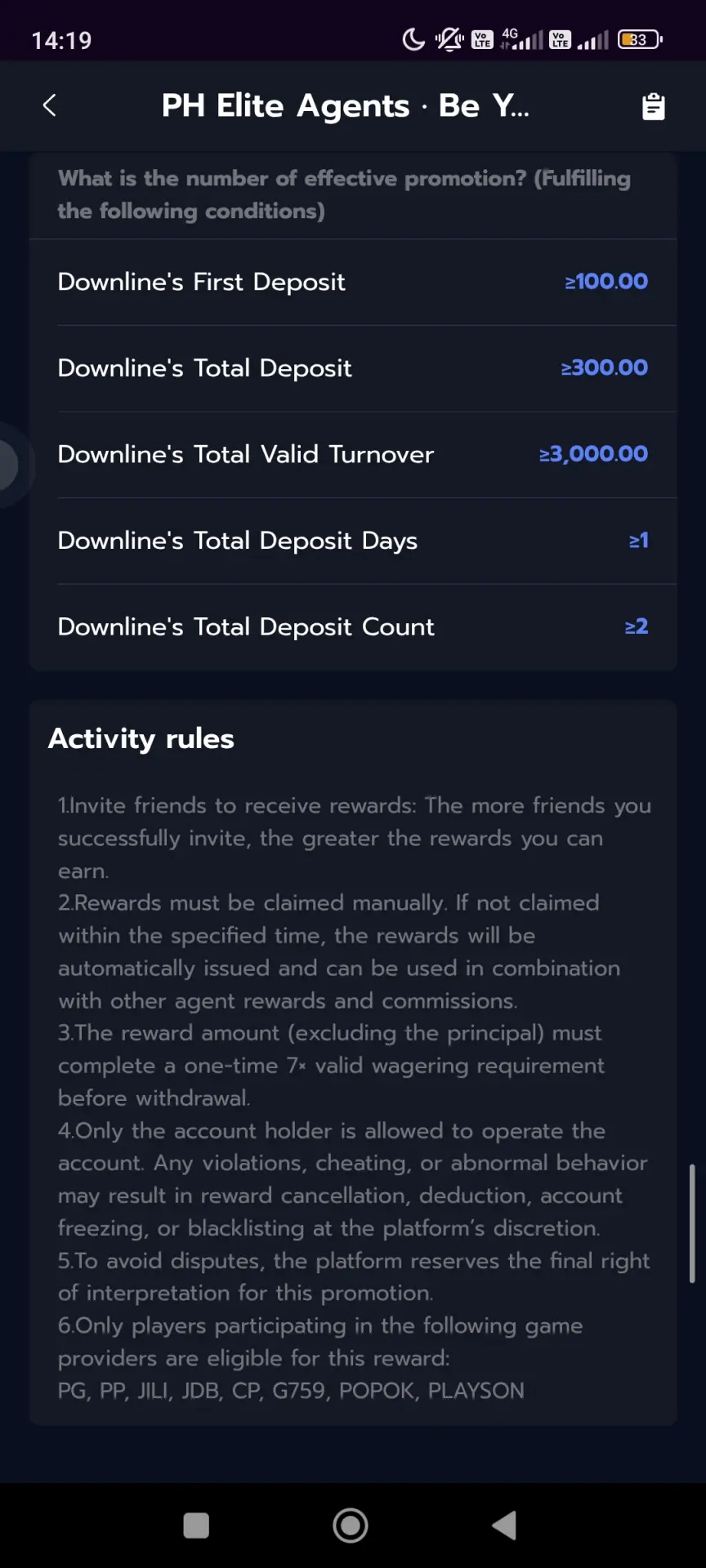Go back using the top-left arrow

pyautogui.click(x=50, y=105)
